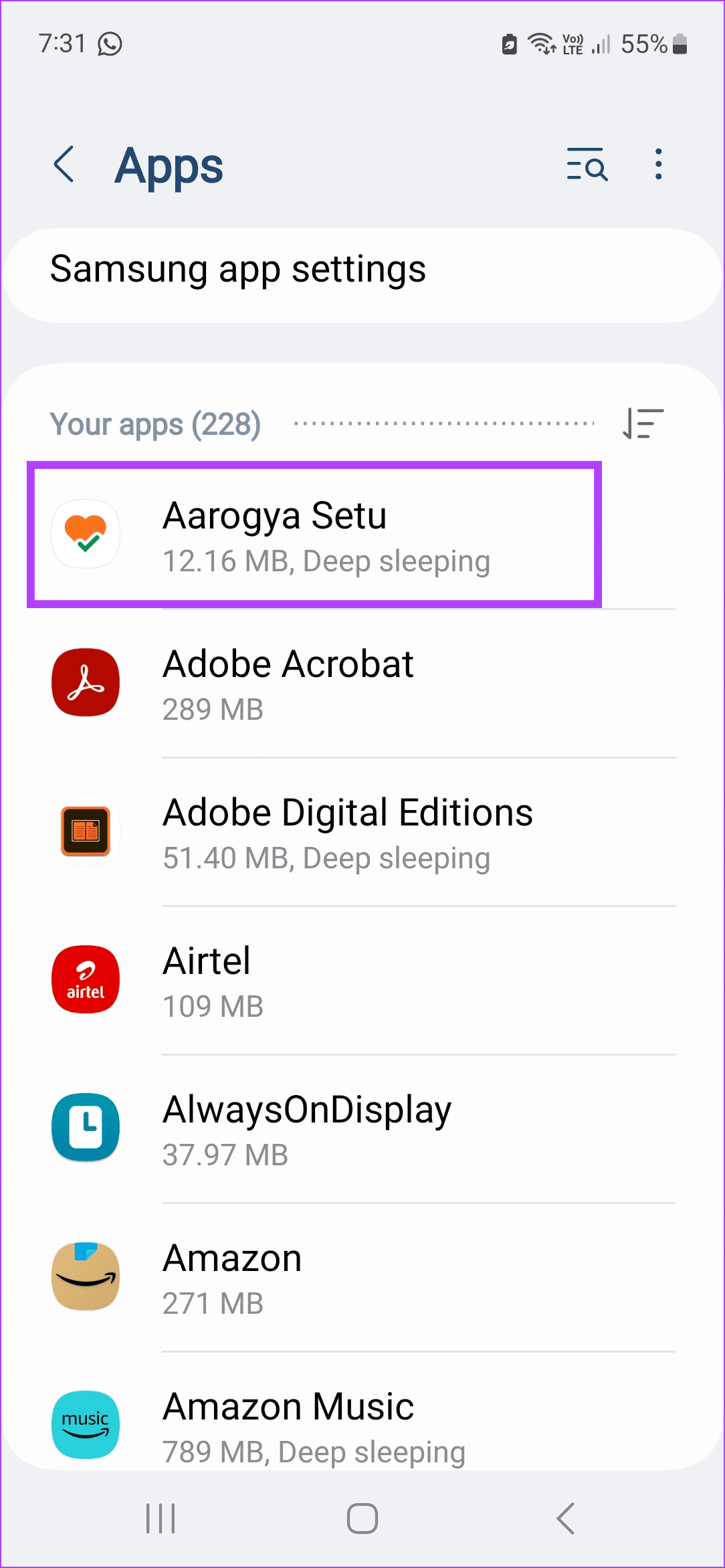
Task: Open Amazon Music app details
Action: [x=361, y=1425]
